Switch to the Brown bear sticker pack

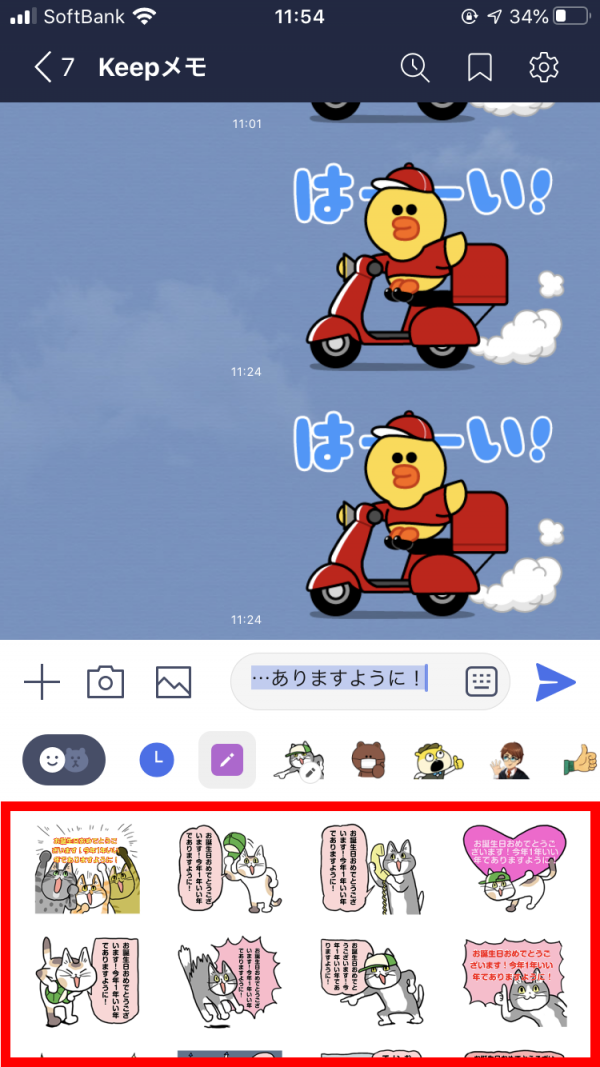(x=369, y=761)
